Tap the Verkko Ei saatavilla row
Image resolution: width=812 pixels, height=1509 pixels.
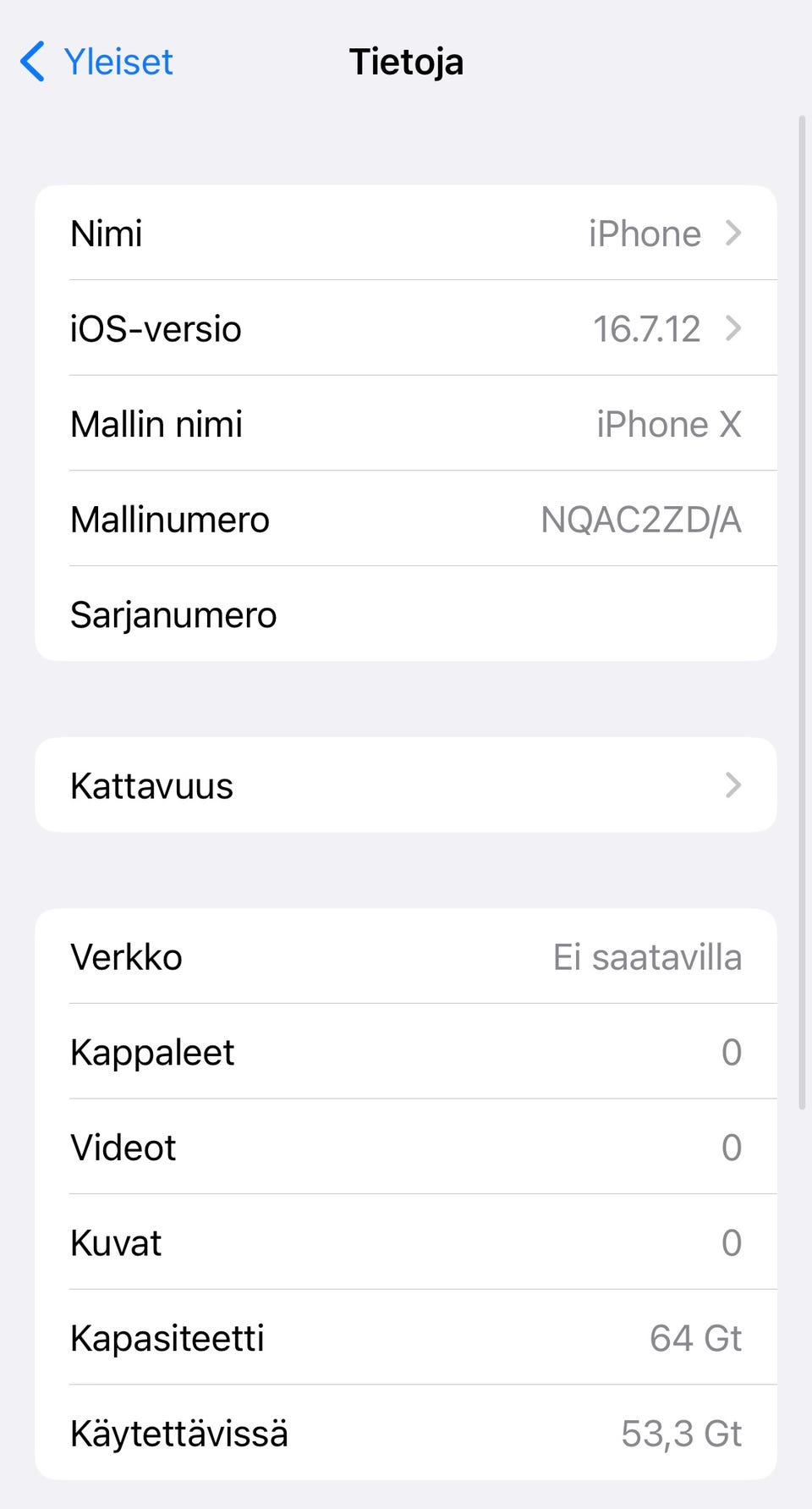pos(406,956)
